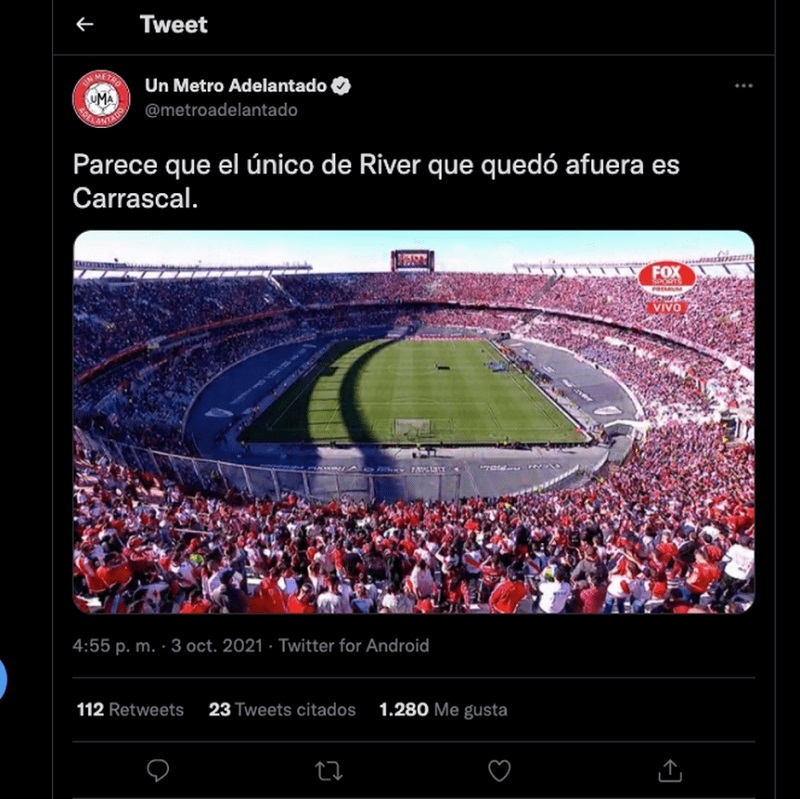Open Un Metro Adelantado profile picture

(x=101, y=98)
